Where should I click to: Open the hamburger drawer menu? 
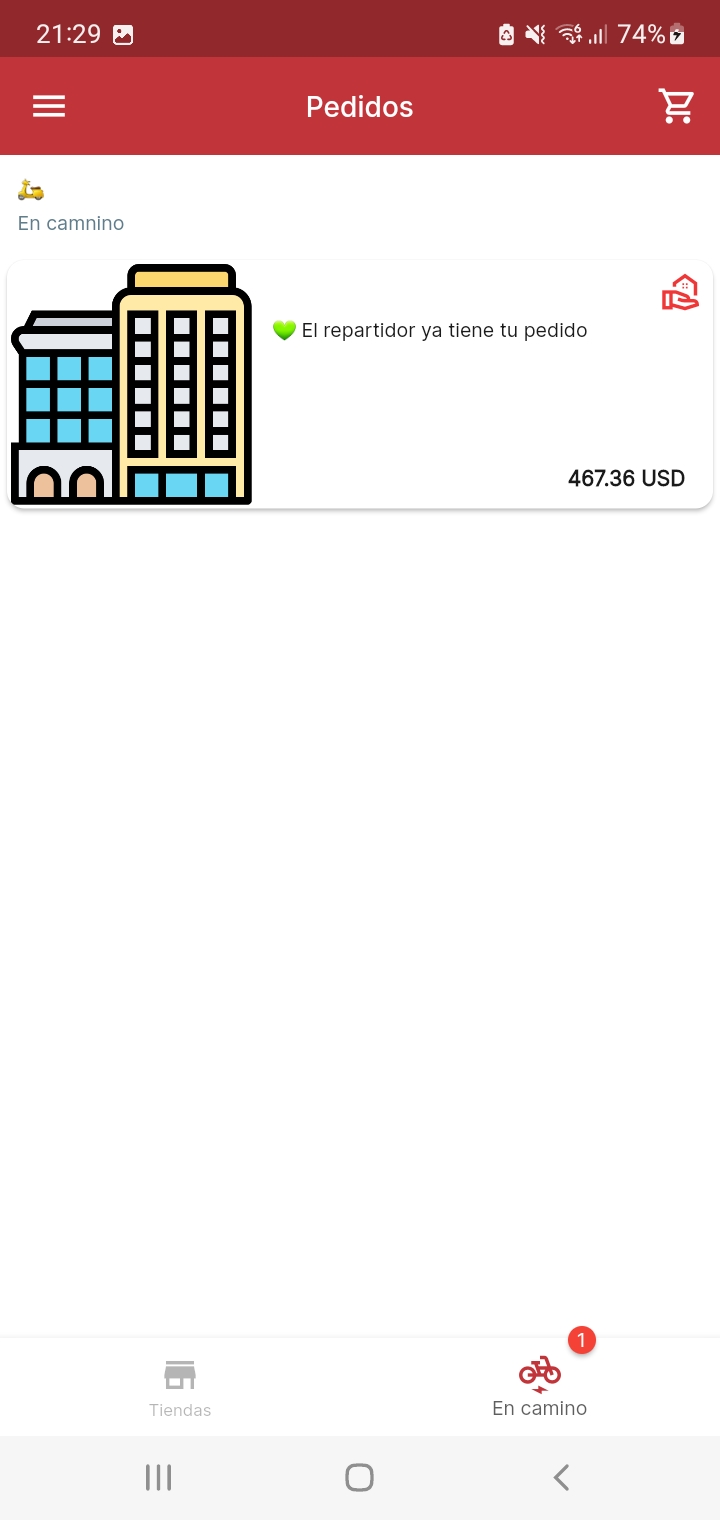(x=49, y=107)
